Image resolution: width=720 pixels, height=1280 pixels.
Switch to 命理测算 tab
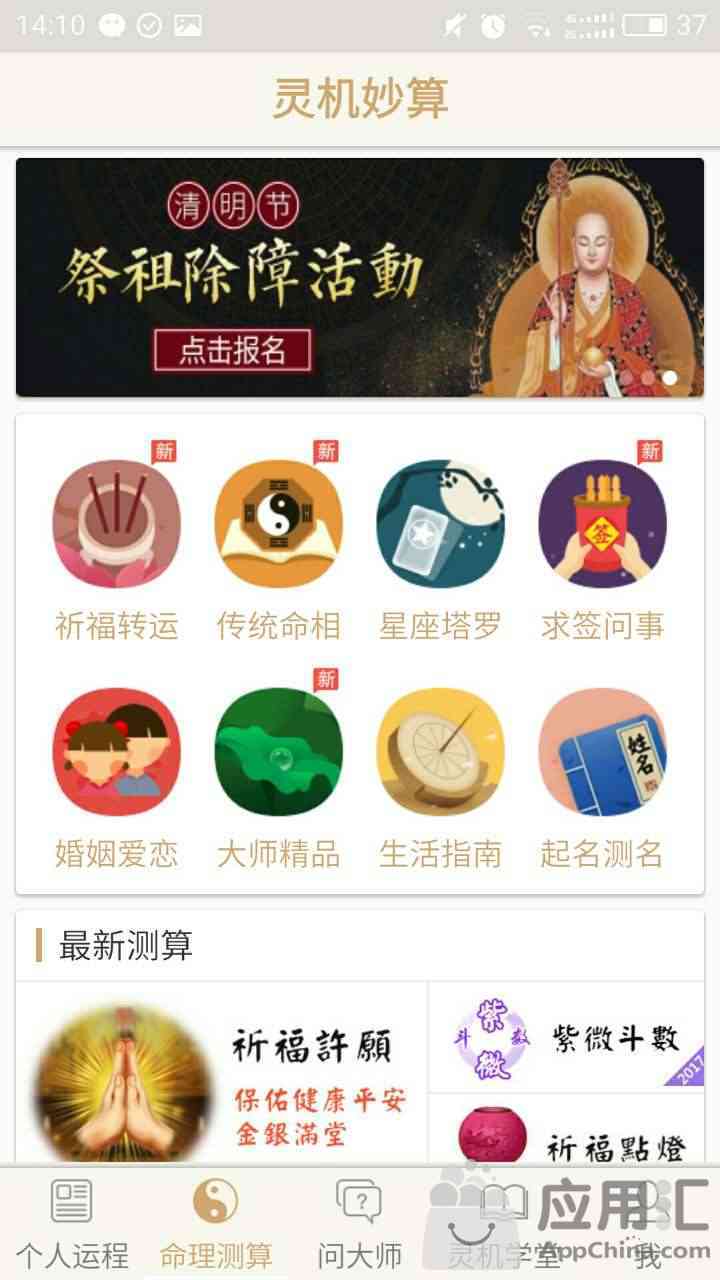click(x=215, y=1222)
